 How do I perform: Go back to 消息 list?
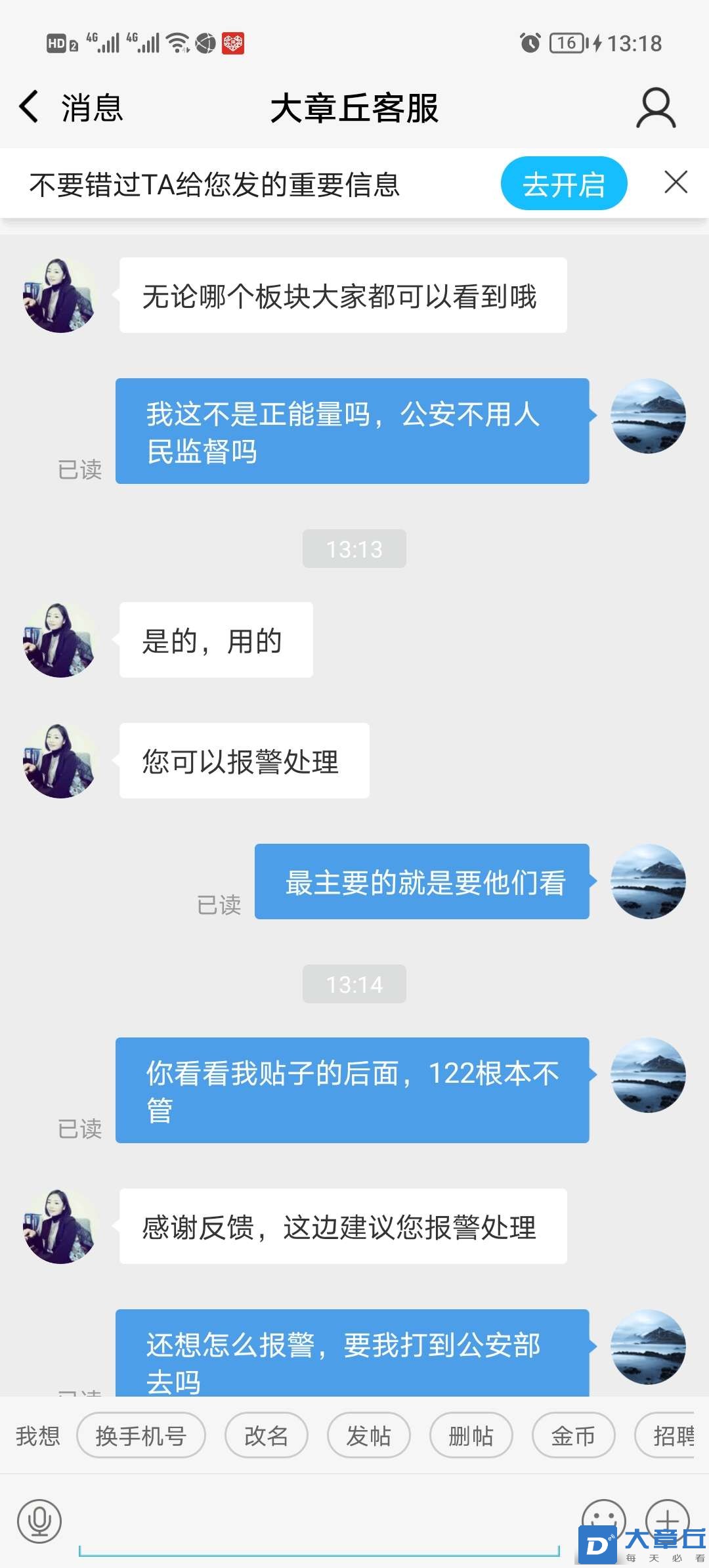coord(69,108)
